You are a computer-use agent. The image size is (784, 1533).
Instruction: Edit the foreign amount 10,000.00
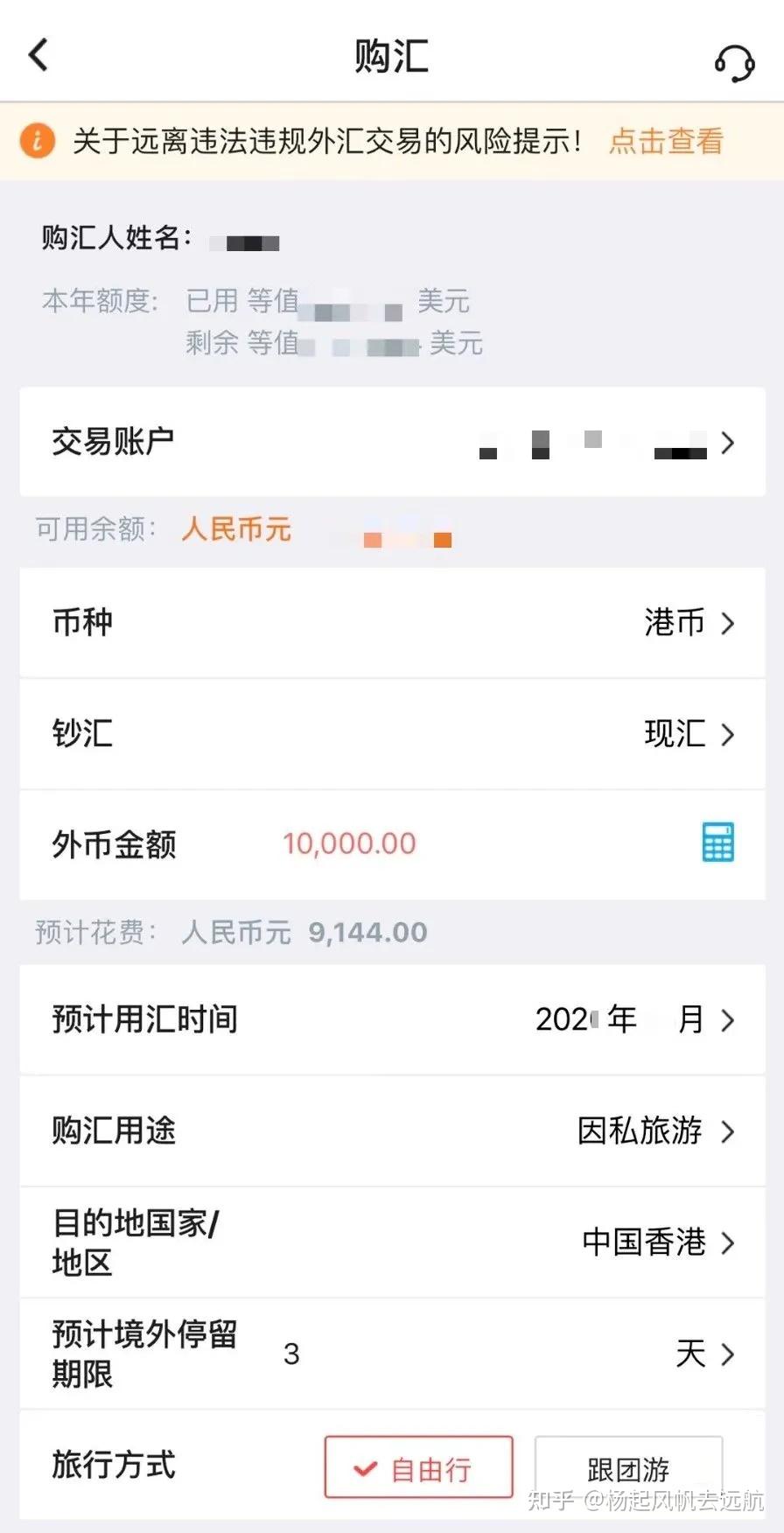click(x=348, y=843)
